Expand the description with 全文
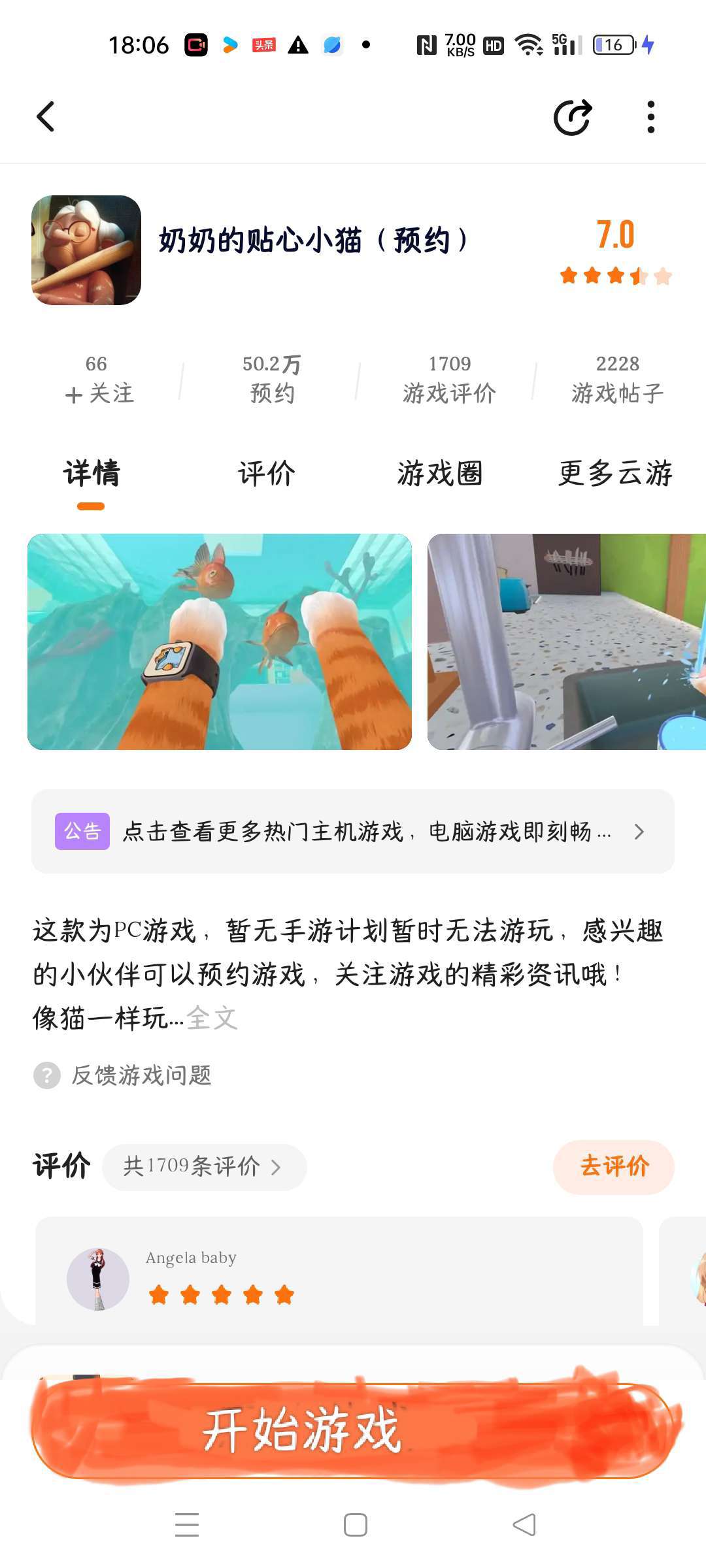 click(212, 1018)
